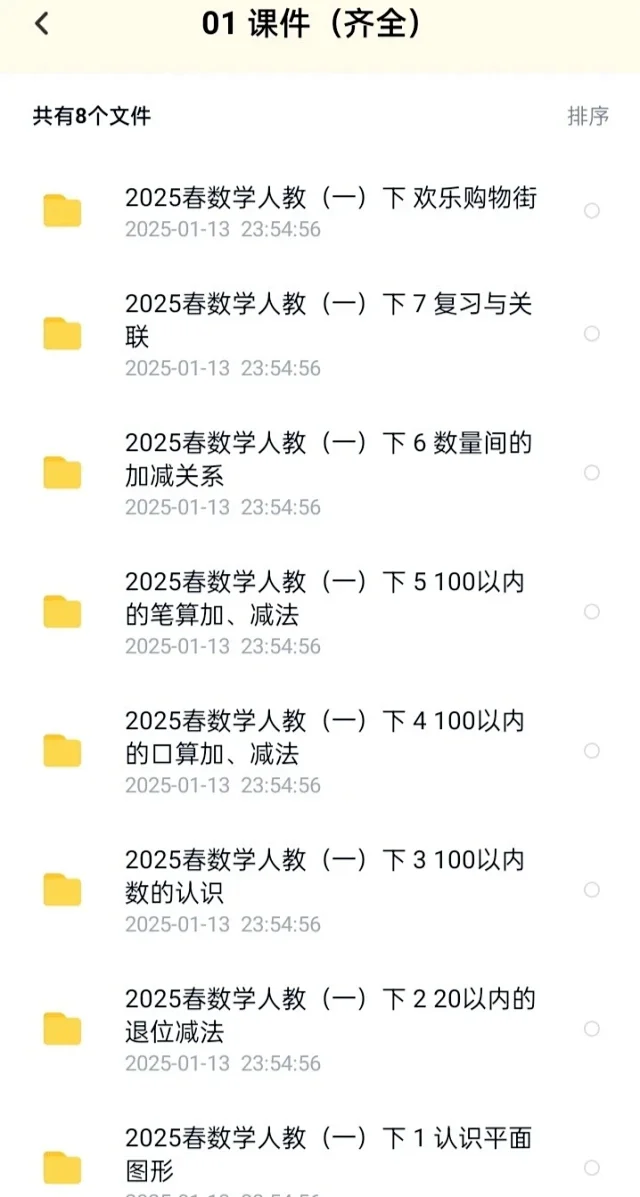Screen dimensions: 640x1197
Task: Open folder 3 100以内数的认识
Action: coord(320,890)
